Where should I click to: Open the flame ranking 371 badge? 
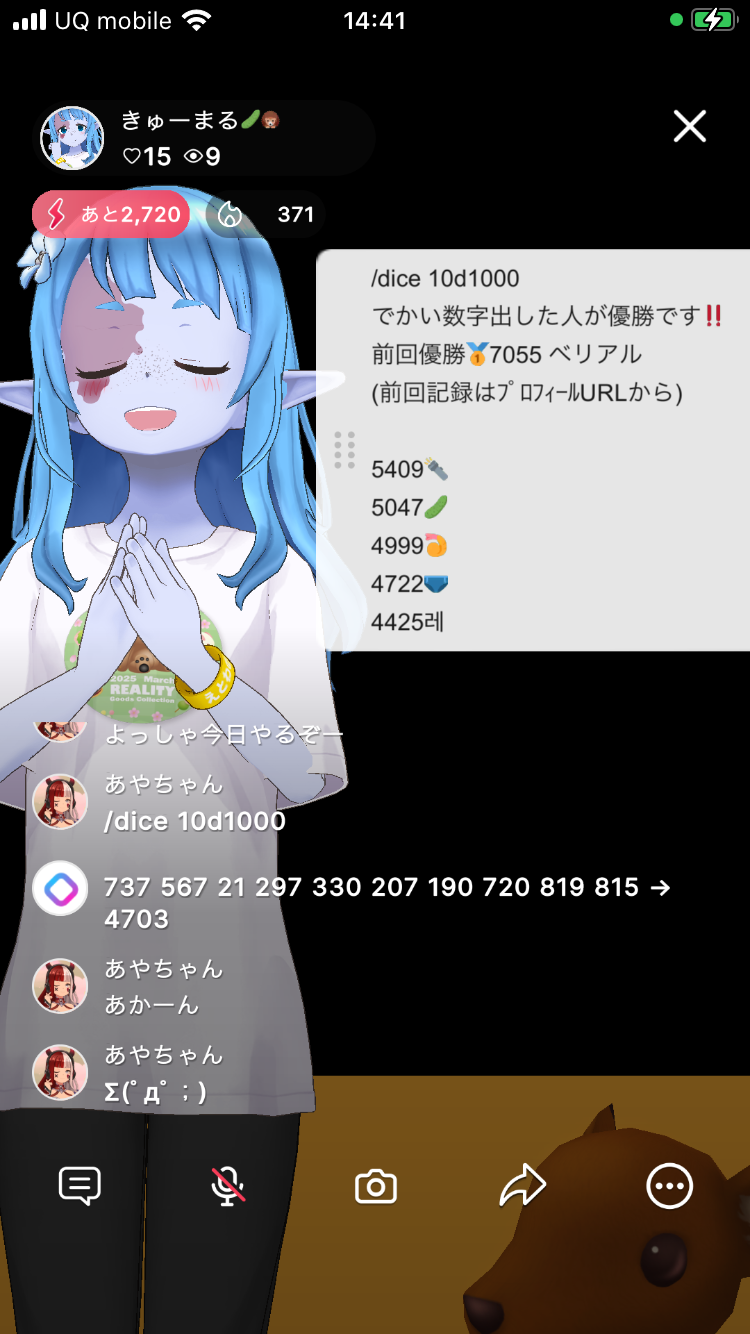pyautogui.click(x=266, y=214)
